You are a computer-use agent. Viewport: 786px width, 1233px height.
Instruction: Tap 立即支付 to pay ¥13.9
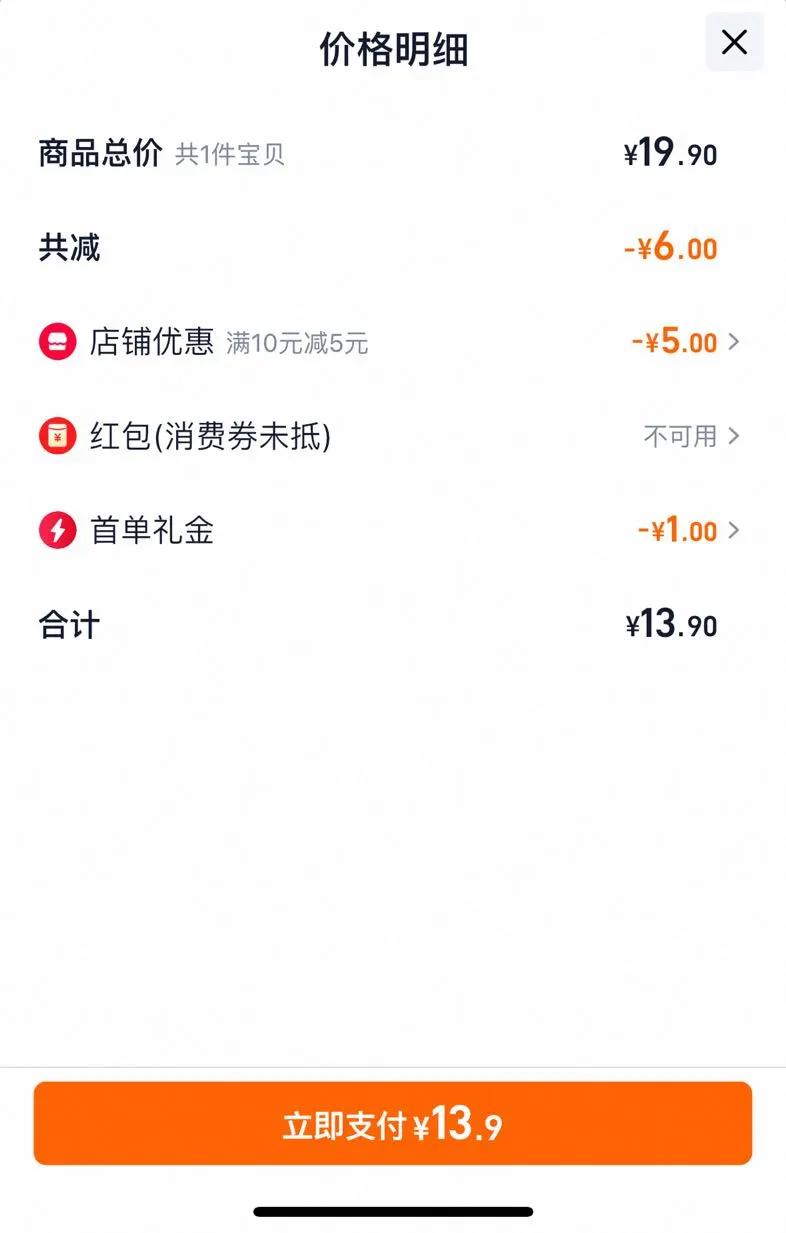(x=392, y=1124)
